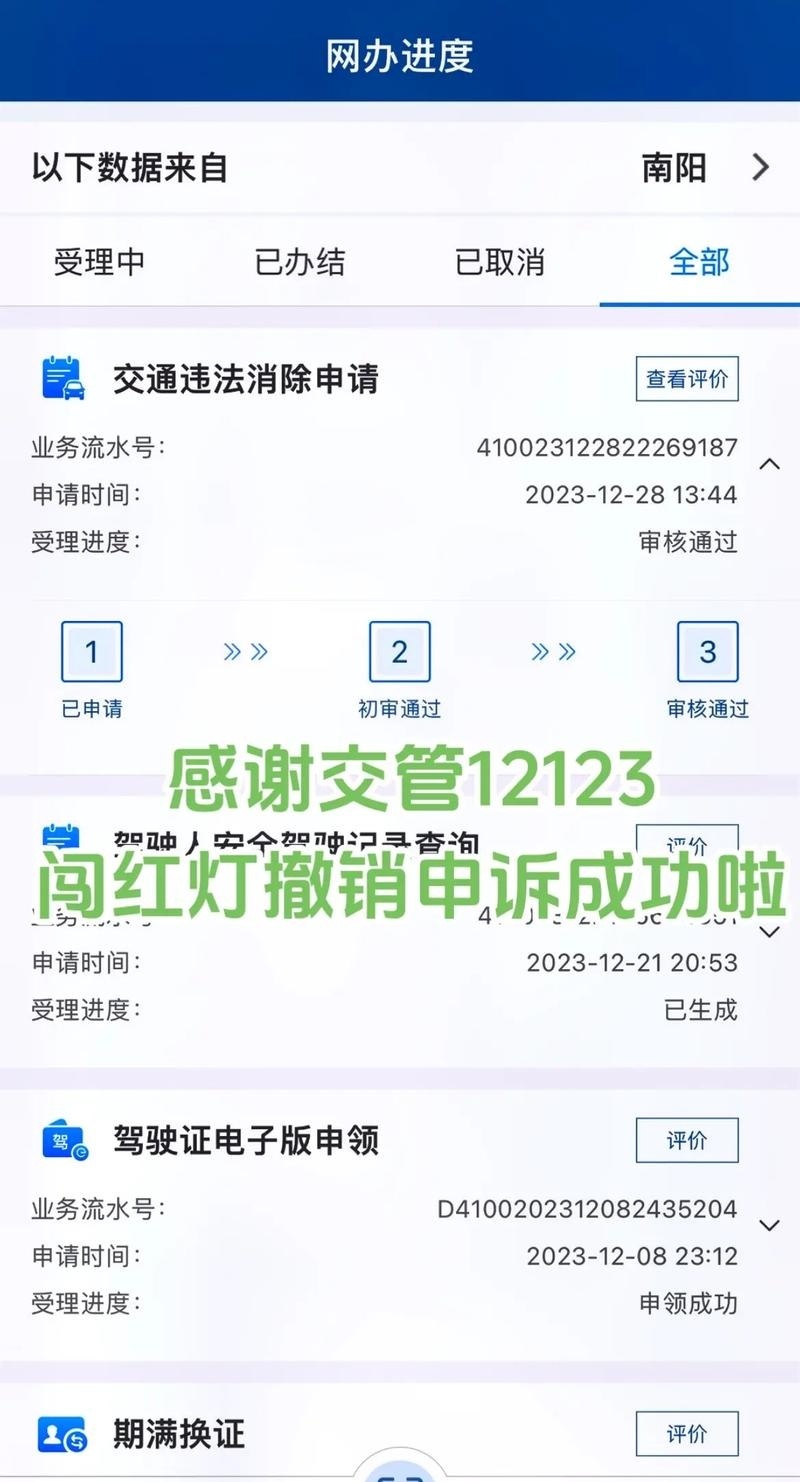Viewport: 800px width, 1482px height.
Task: Switch to the 受理中 tab
Action: pos(101,262)
